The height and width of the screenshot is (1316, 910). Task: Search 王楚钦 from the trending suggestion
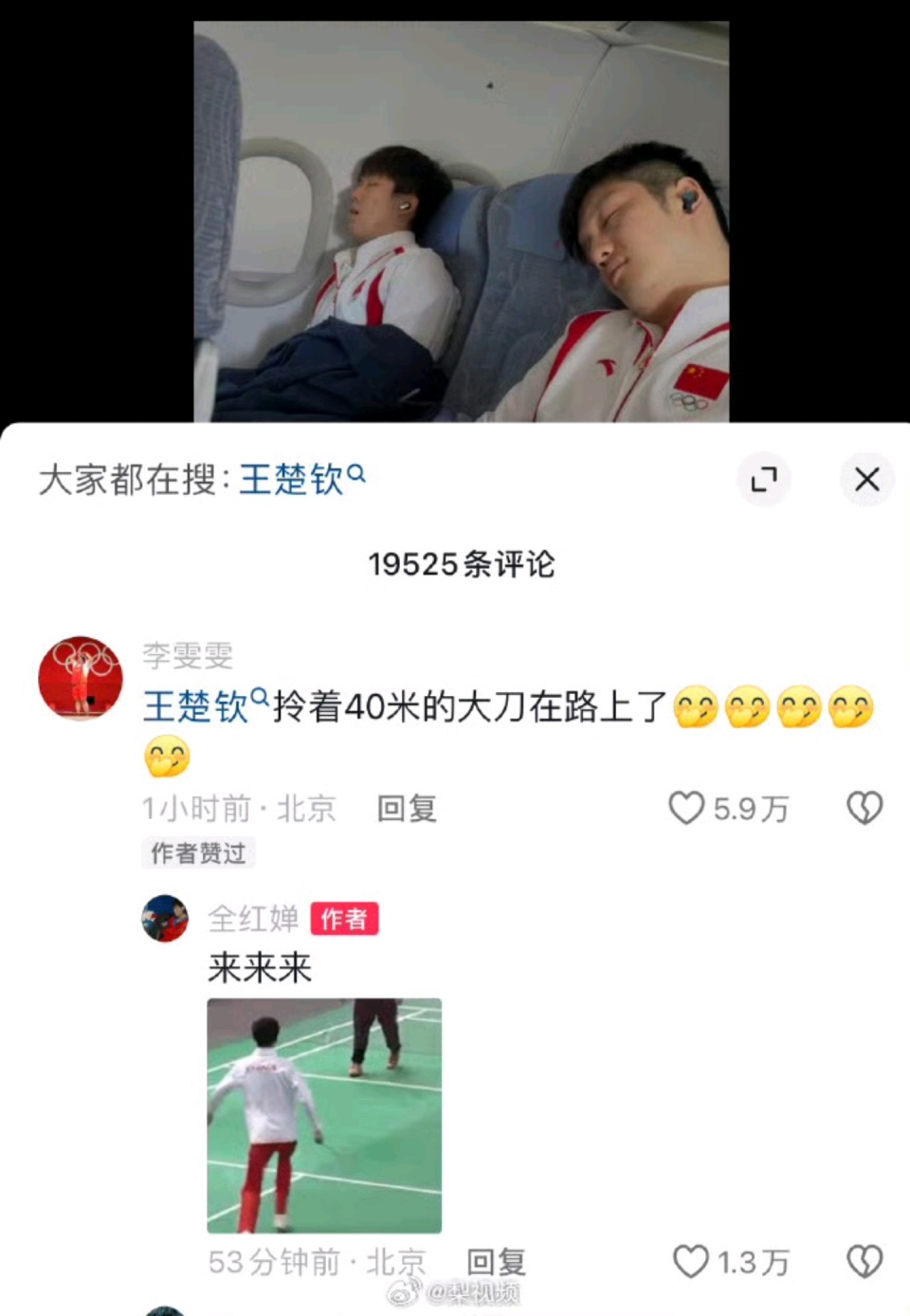click(x=300, y=480)
